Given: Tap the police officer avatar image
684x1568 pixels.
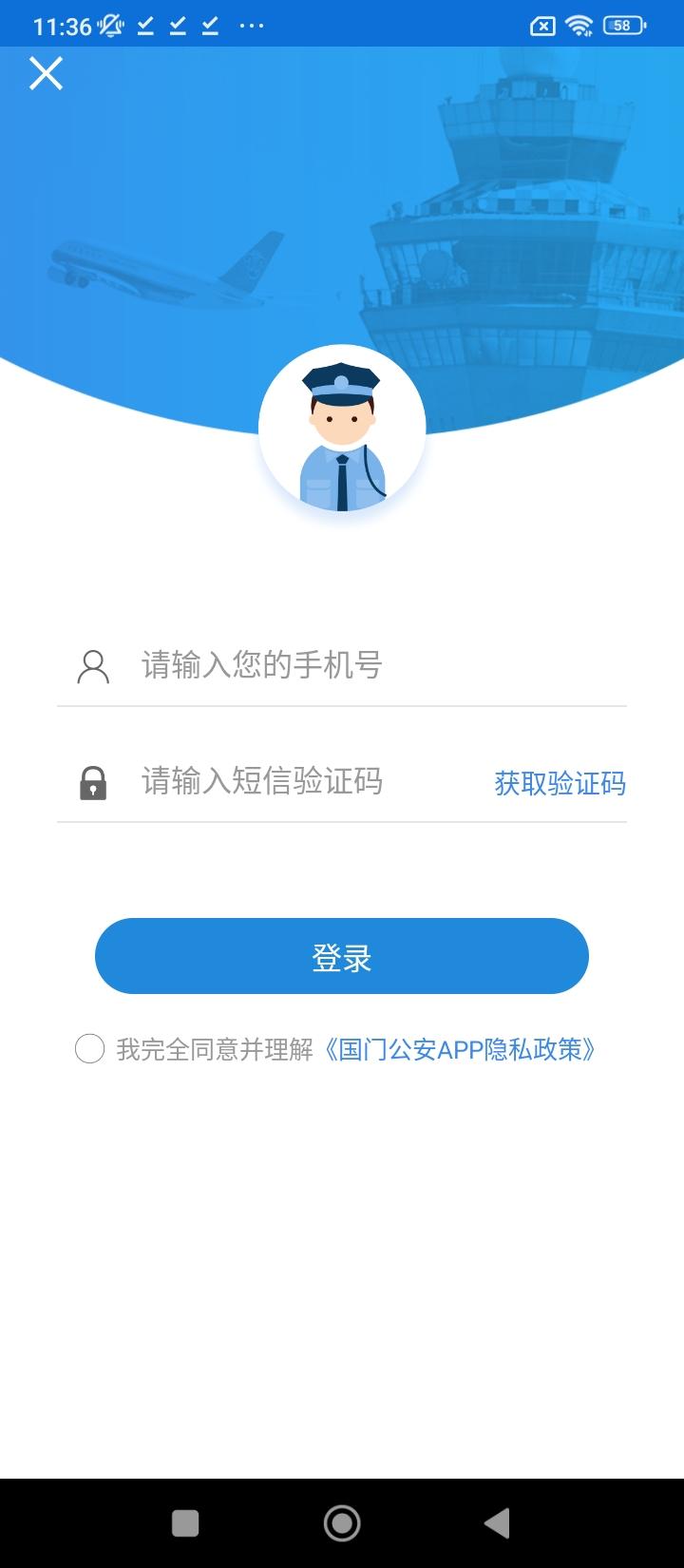Looking at the screenshot, I should (342, 428).
